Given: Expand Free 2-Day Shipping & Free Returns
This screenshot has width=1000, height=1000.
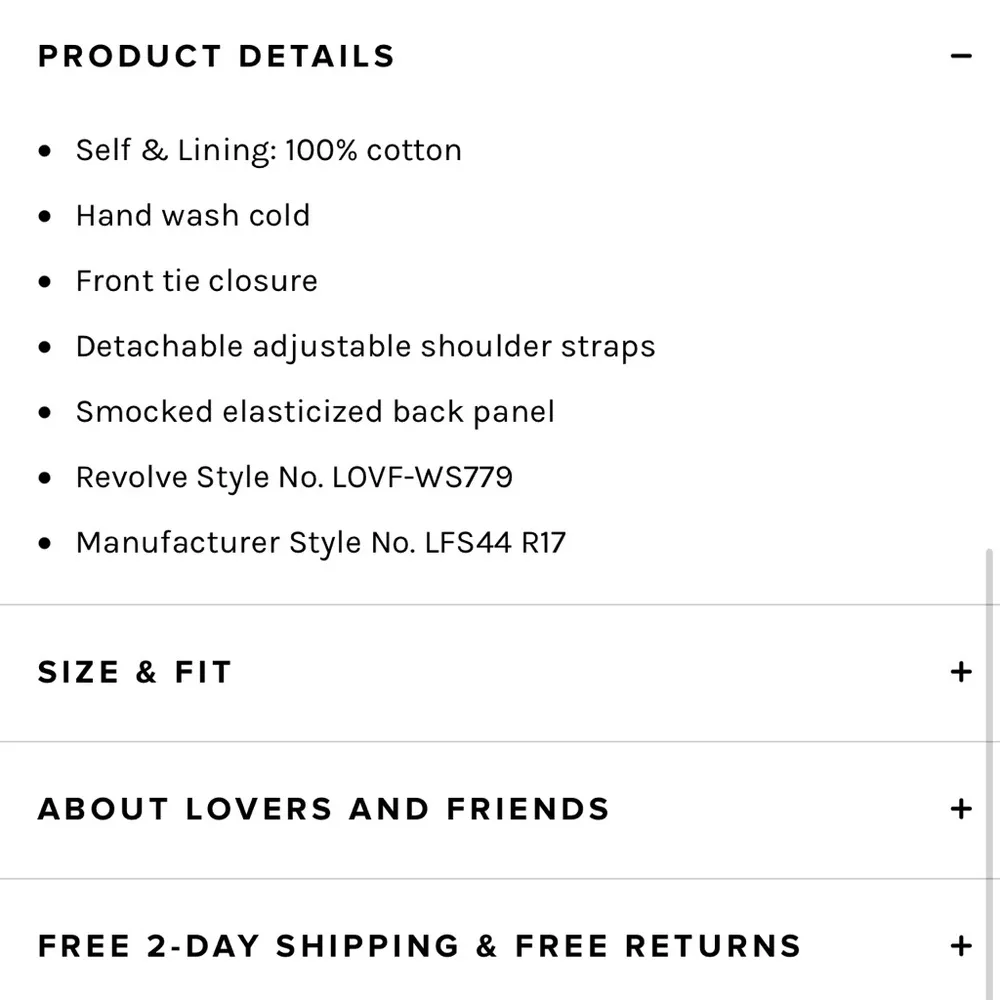Looking at the screenshot, I should click(961, 946).
